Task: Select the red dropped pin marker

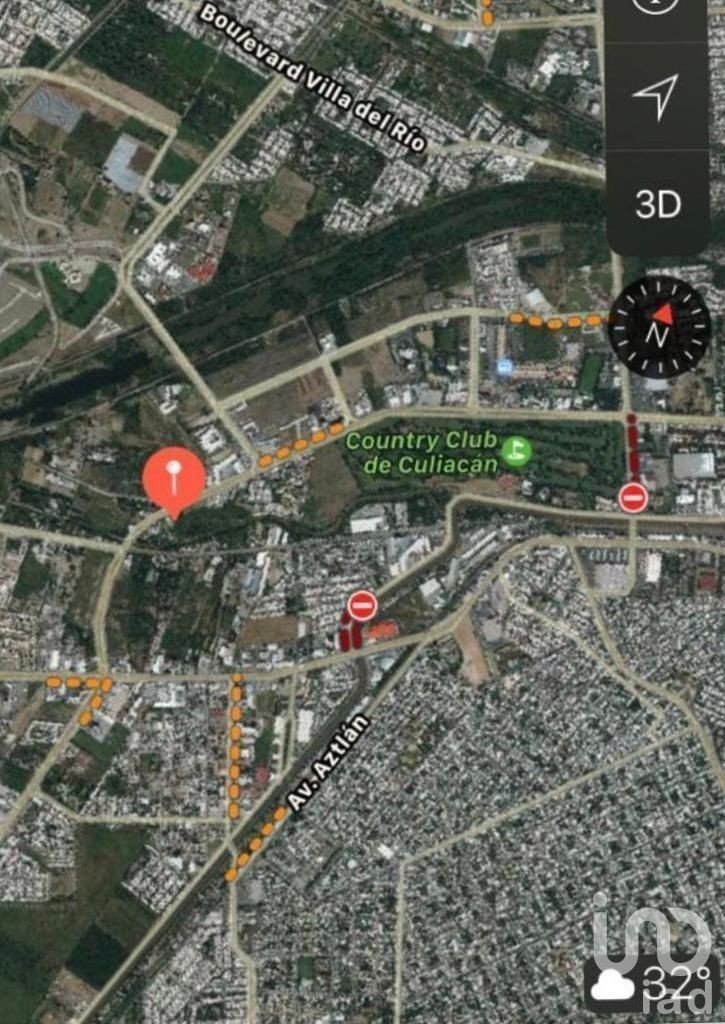Action: coord(174,479)
